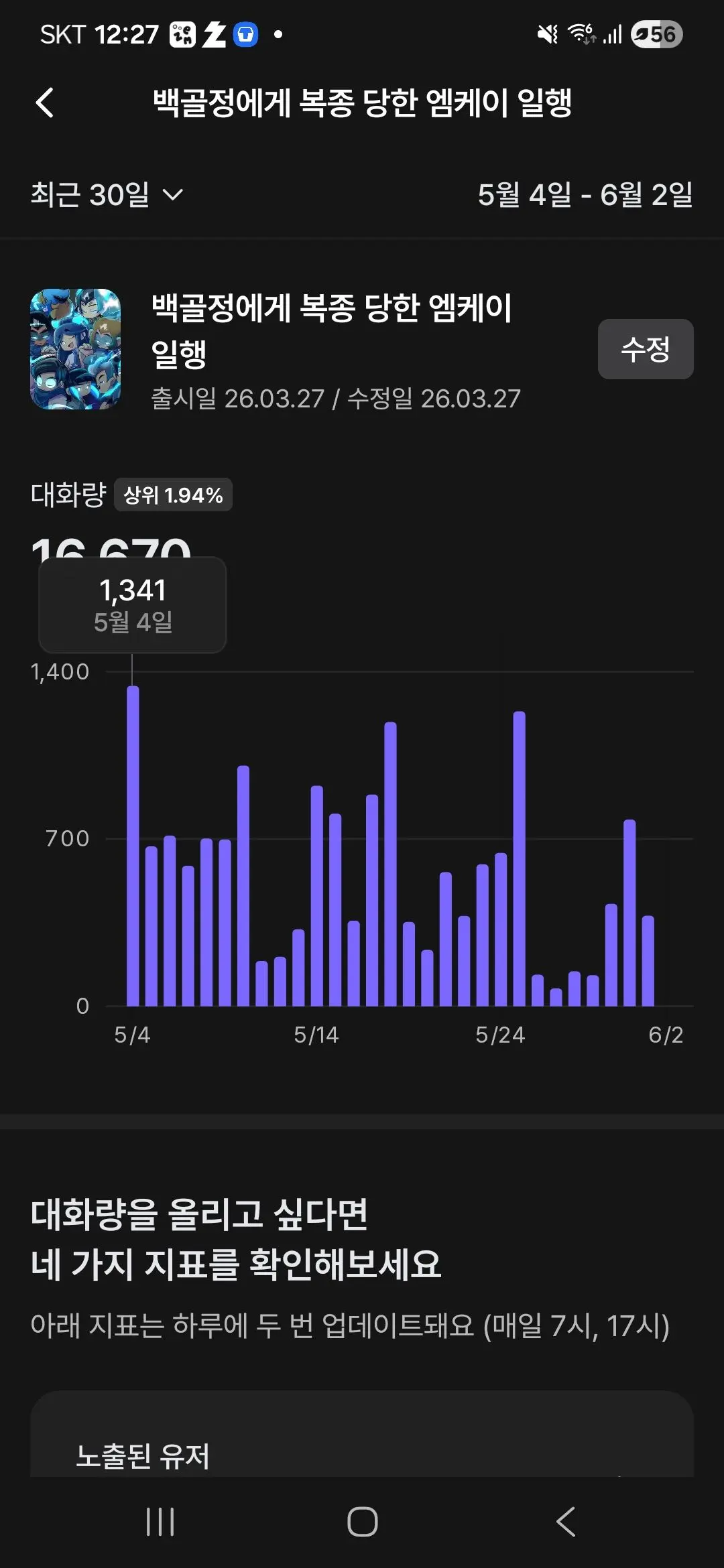Image resolution: width=724 pixels, height=1568 pixels.
Task: Go to the home screen
Action: [x=362, y=1522]
